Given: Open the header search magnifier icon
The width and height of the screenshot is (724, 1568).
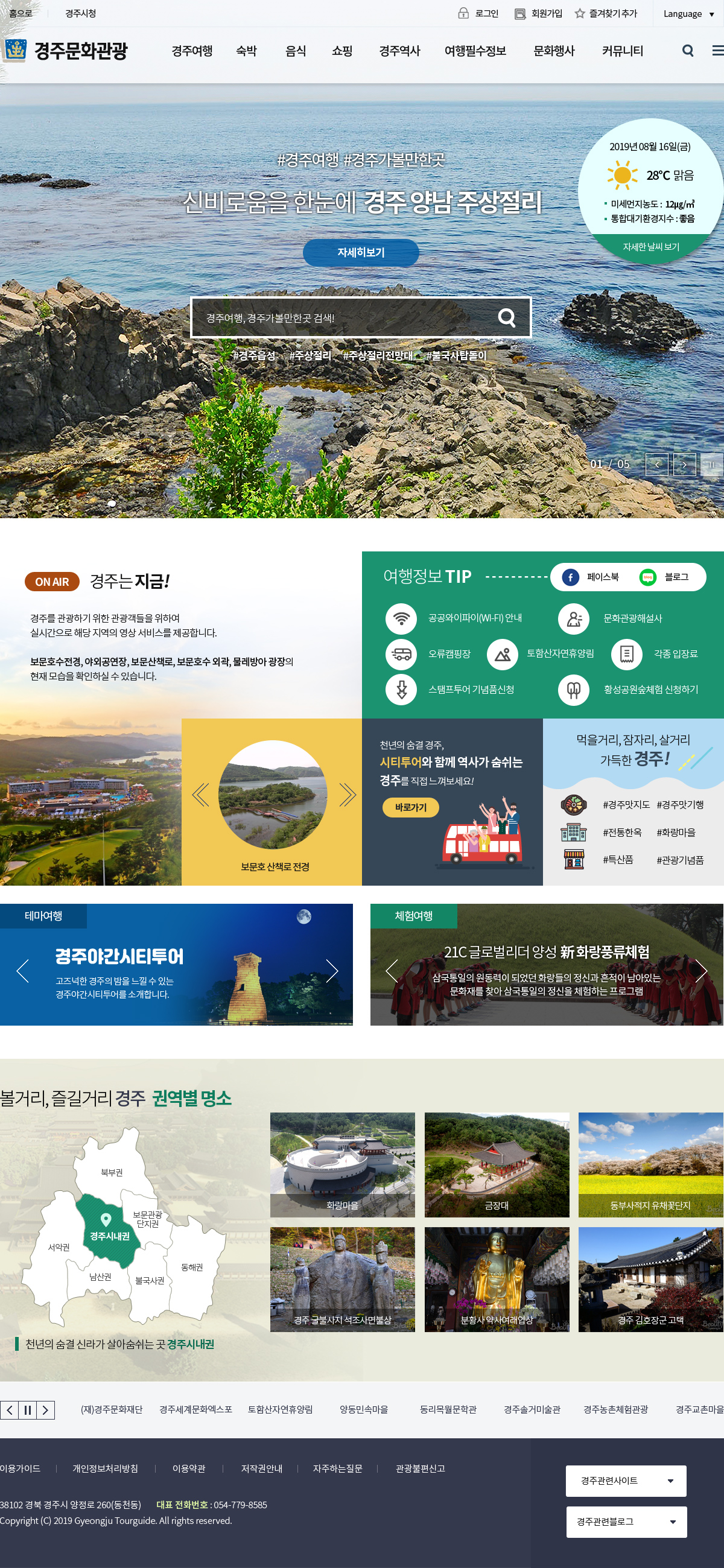Looking at the screenshot, I should 687,51.
